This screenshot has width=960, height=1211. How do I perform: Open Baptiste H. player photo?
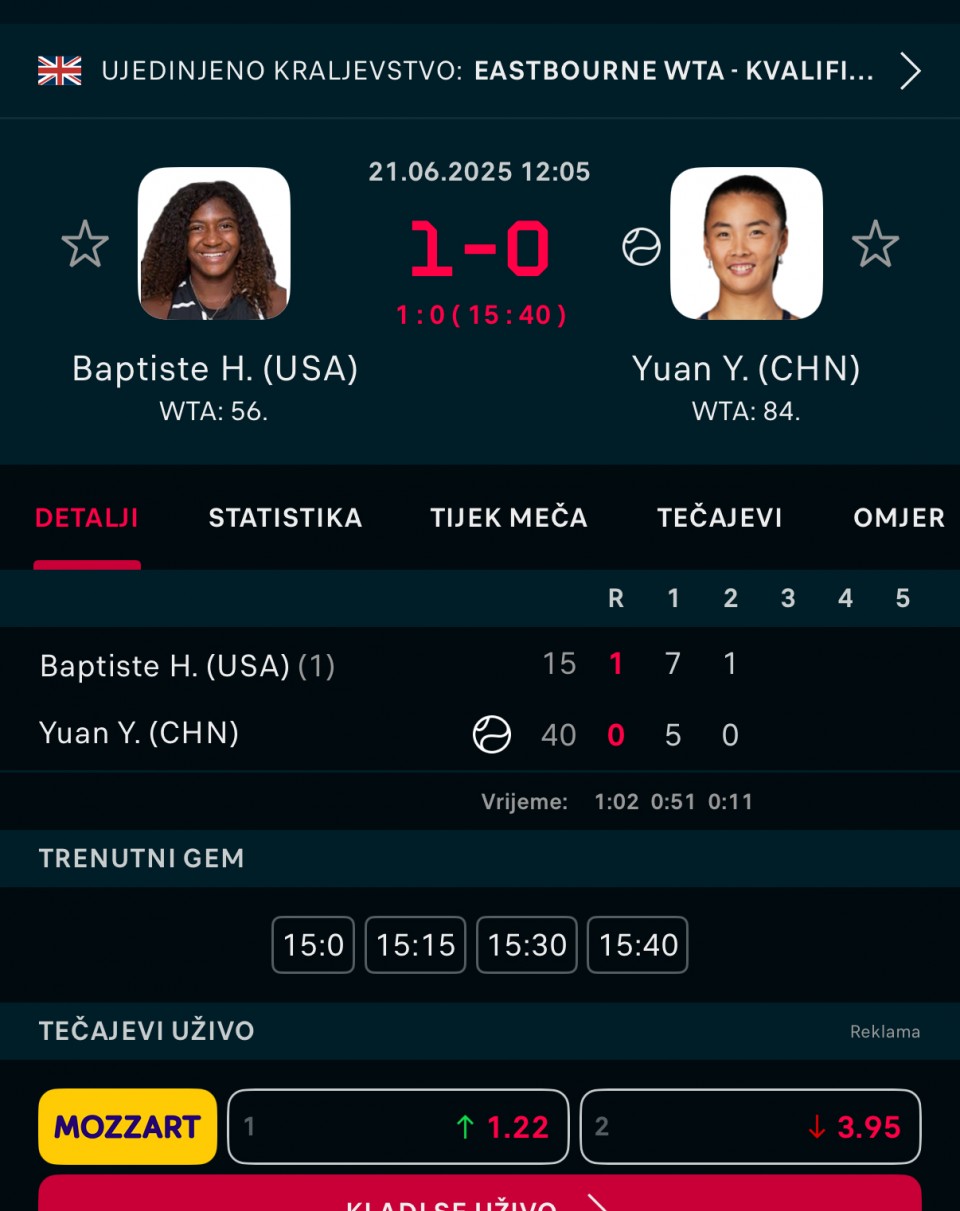tap(214, 244)
